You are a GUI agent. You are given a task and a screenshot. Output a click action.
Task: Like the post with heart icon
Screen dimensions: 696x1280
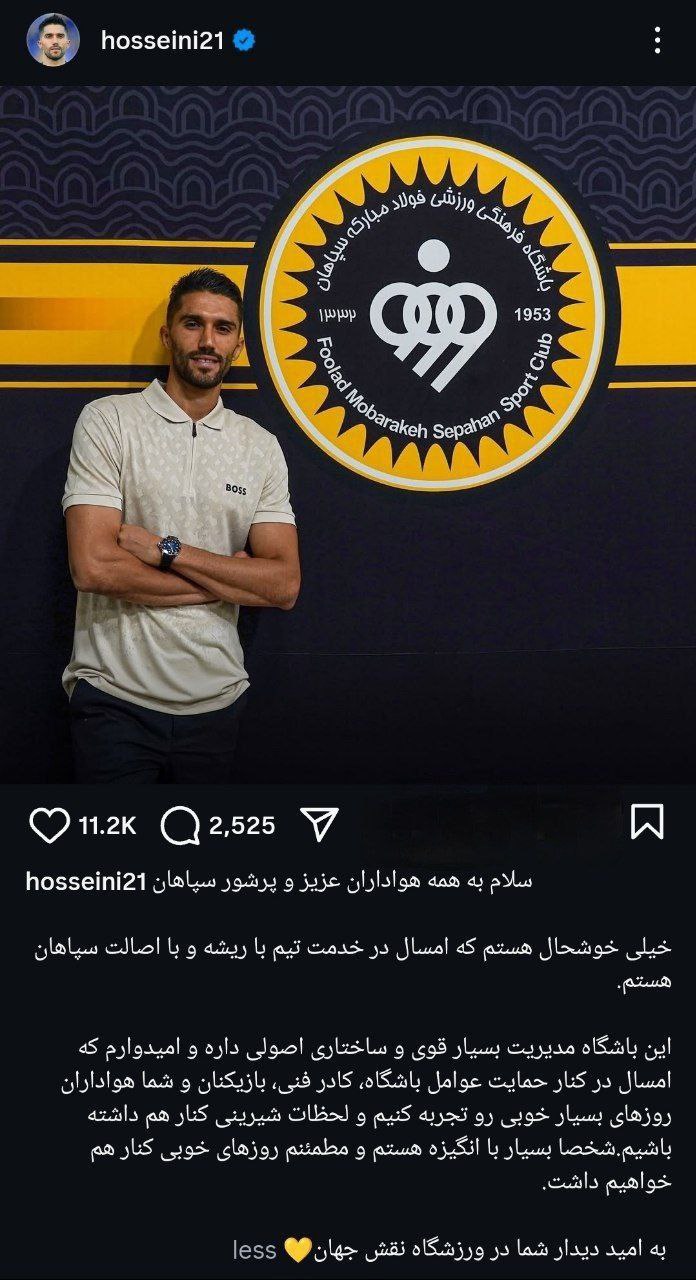pos(49,824)
